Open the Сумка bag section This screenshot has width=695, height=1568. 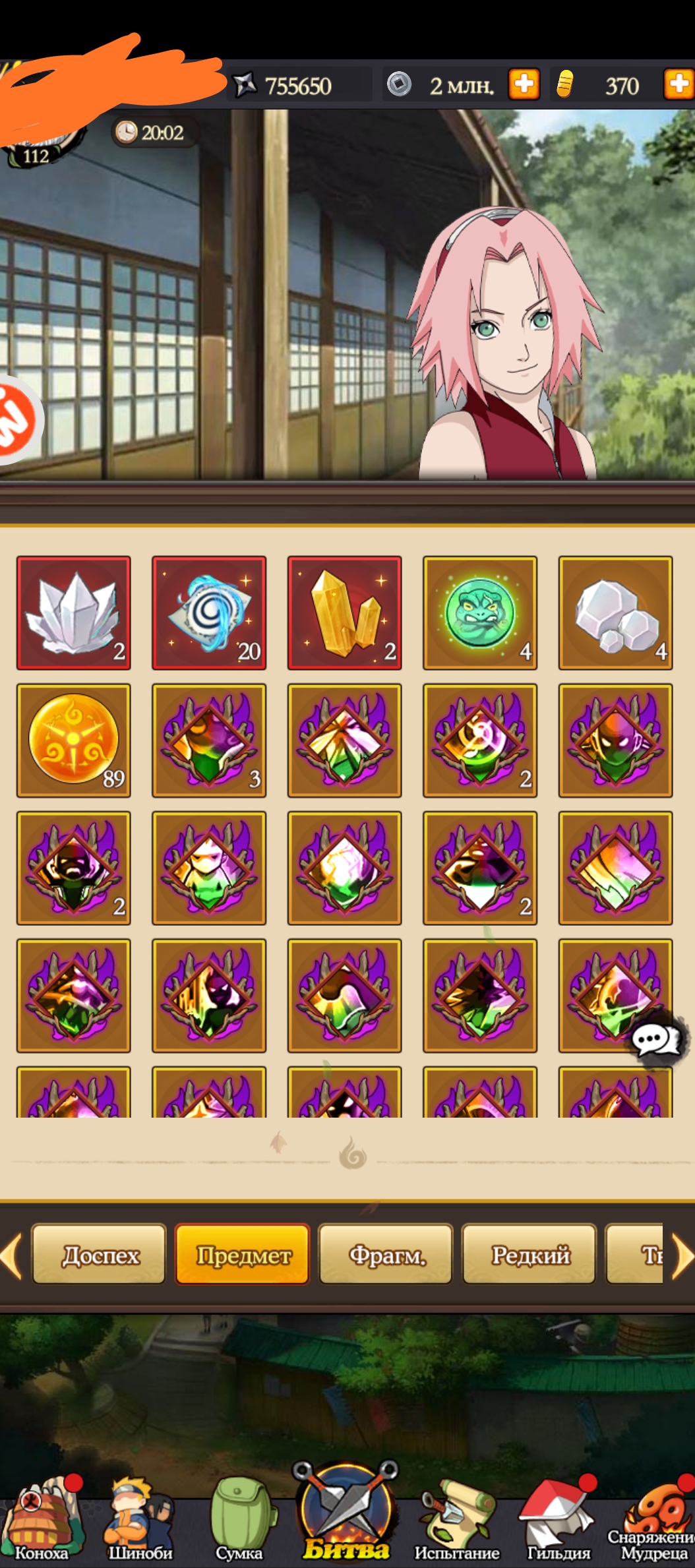click(x=239, y=1522)
